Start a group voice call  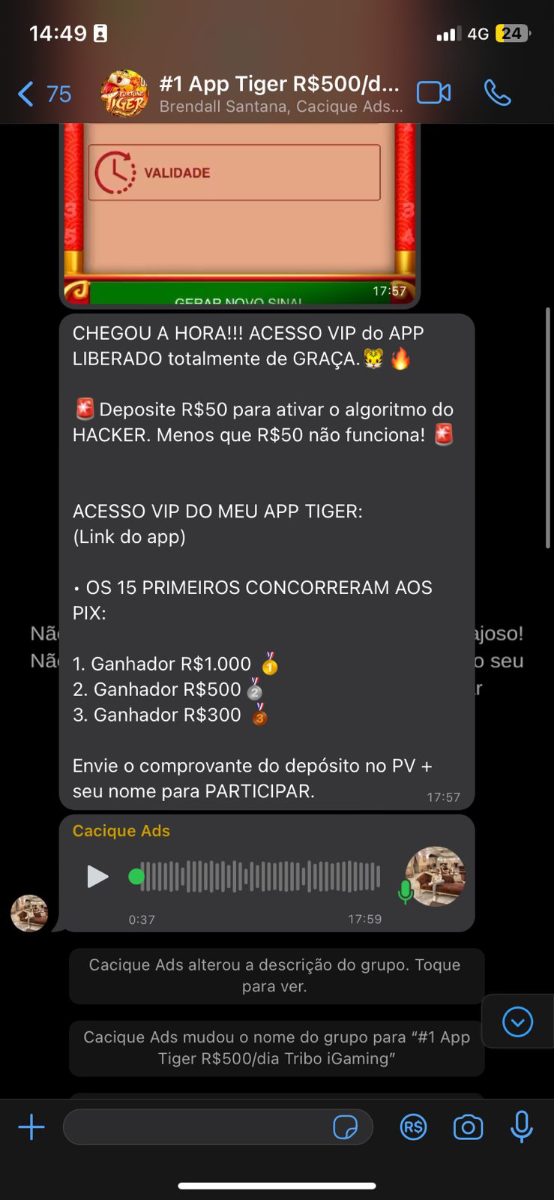tap(497, 93)
